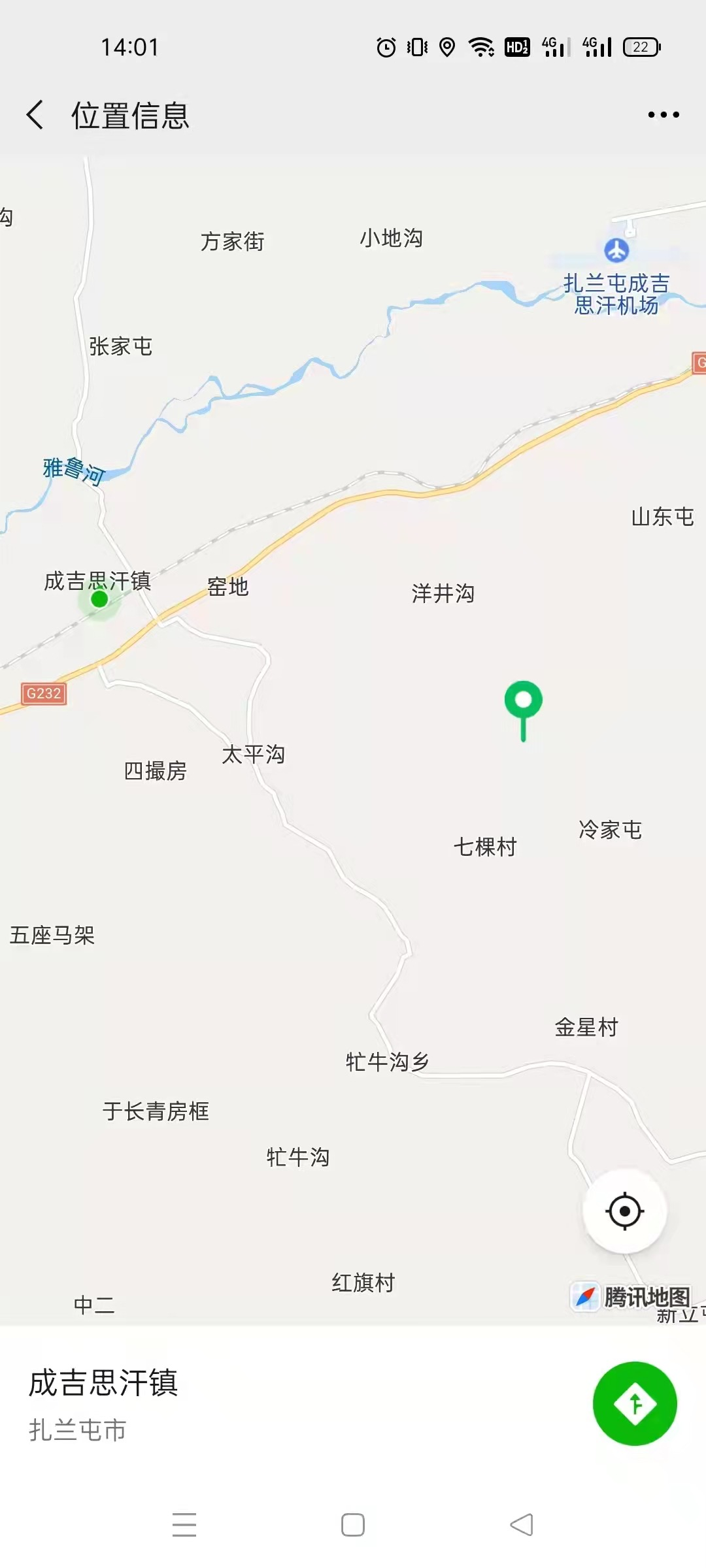The image size is (706, 1568).
Task: Tap the green location pin on the map
Action: coord(523,702)
